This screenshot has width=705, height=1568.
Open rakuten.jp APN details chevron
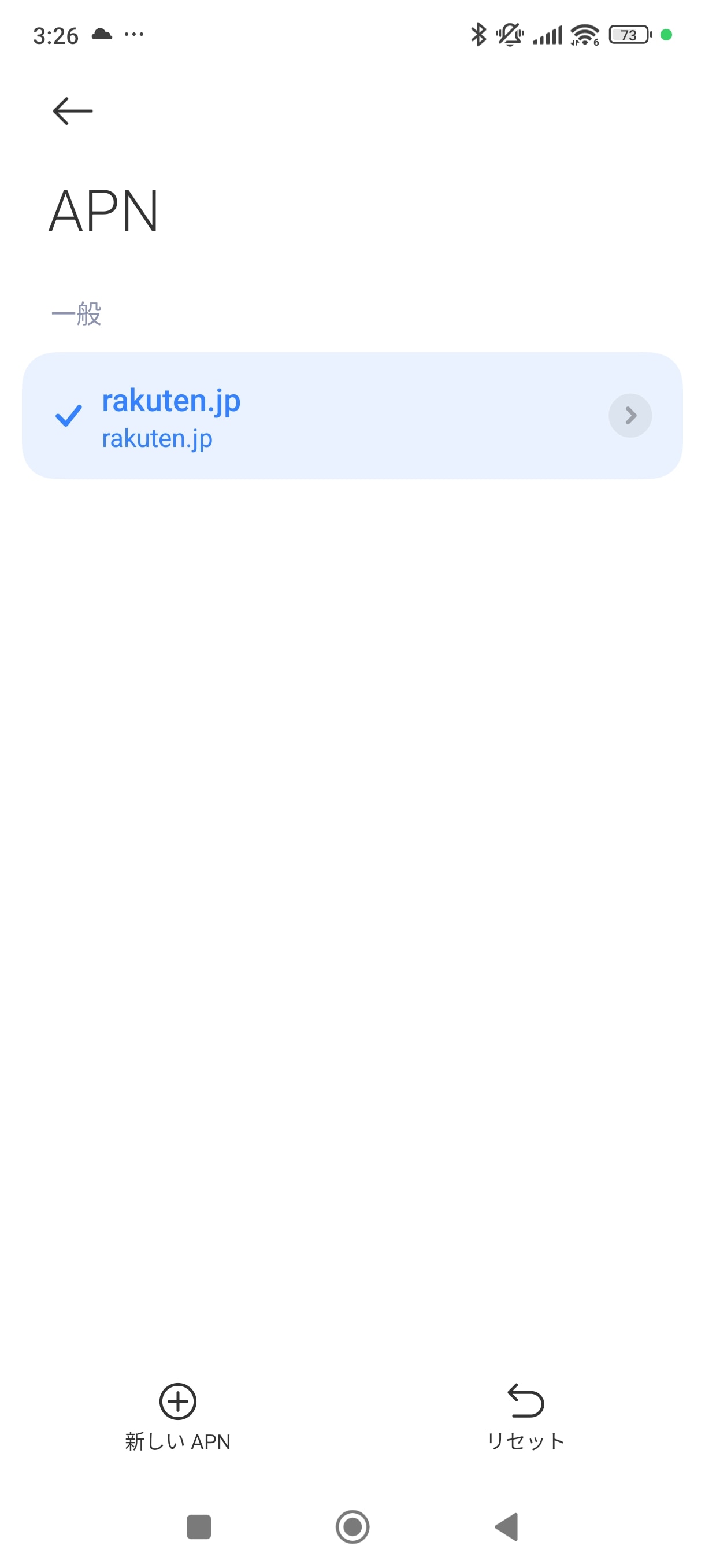pyautogui.click(x=629, y=416)
